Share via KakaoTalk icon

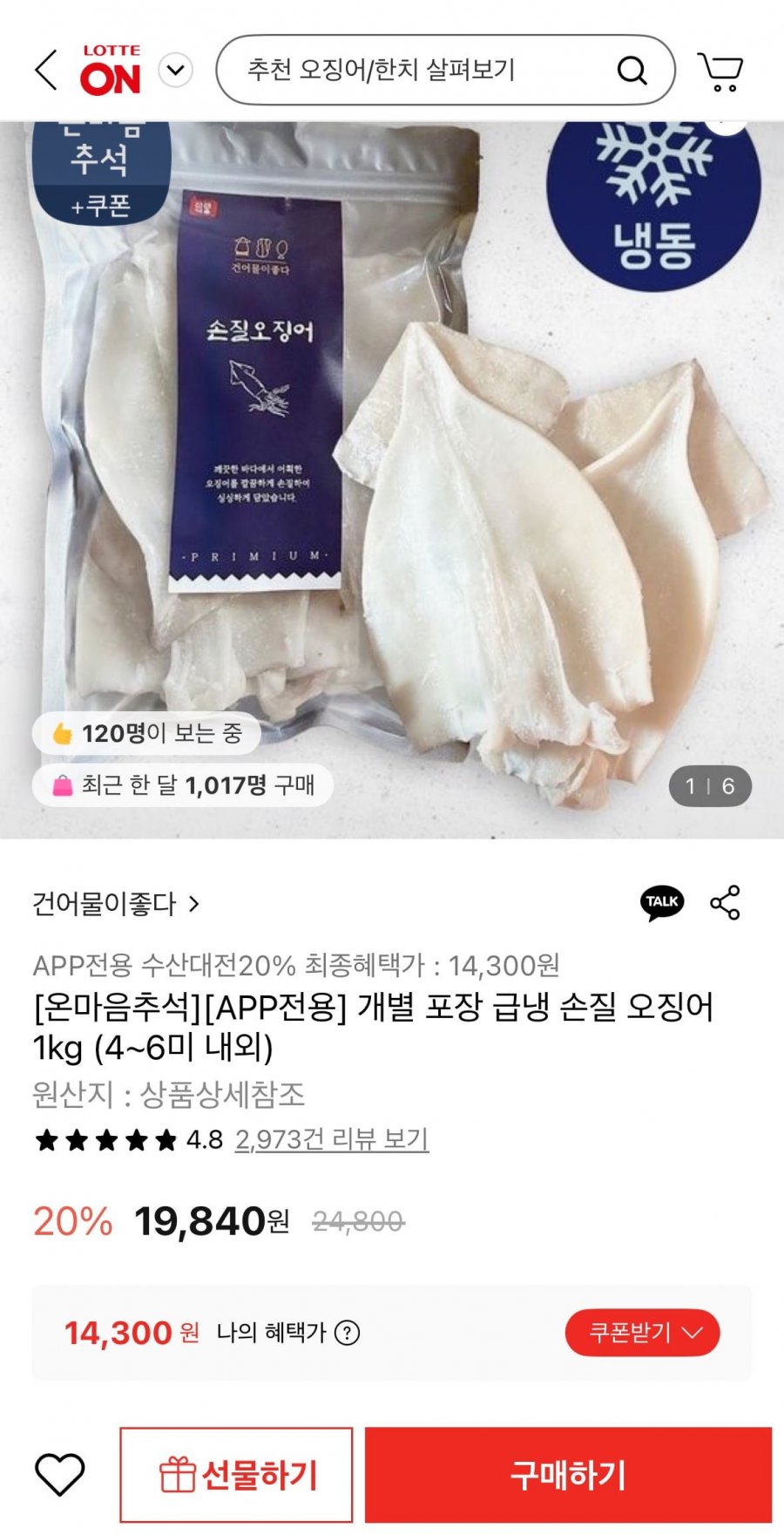click(662, 903)
